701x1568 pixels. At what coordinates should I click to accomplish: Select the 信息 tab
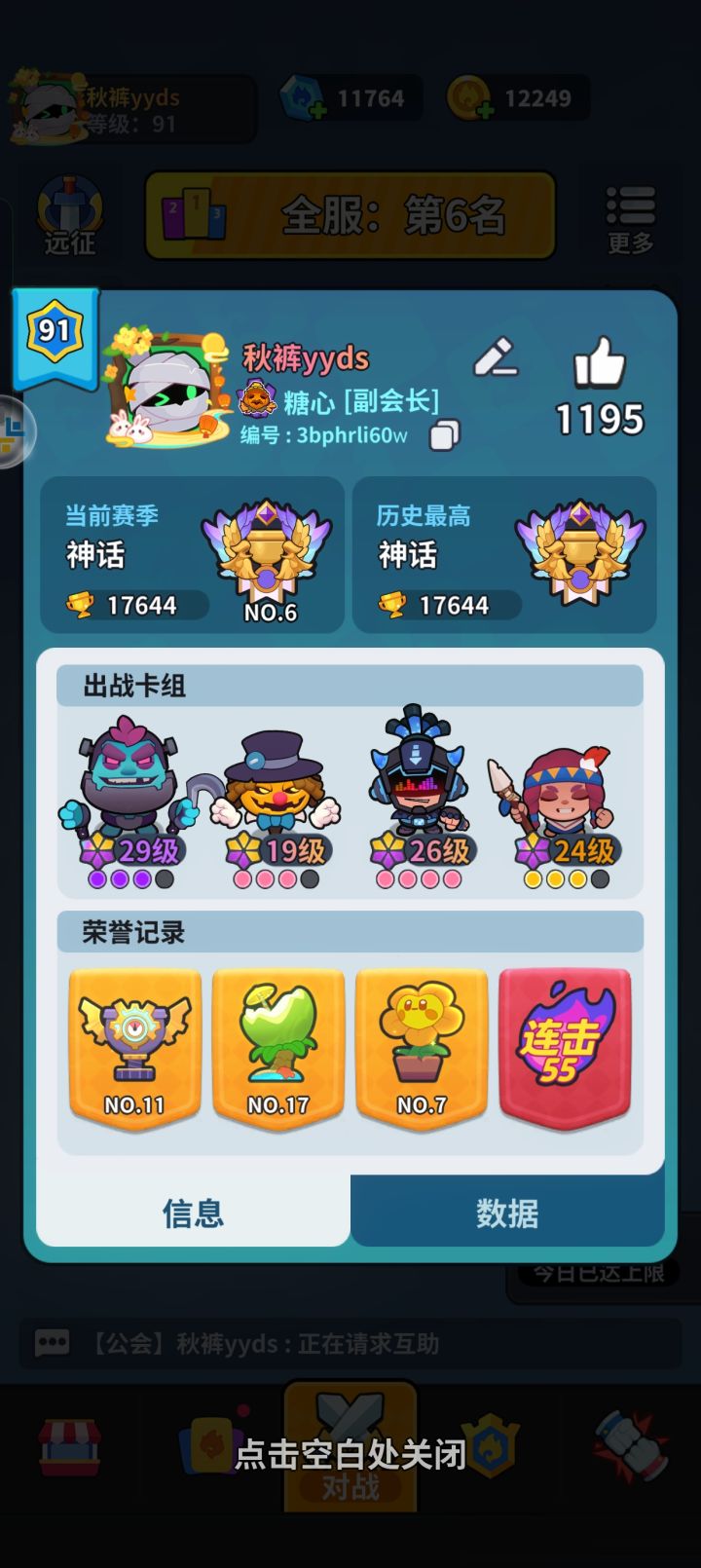coord(193,1213)
